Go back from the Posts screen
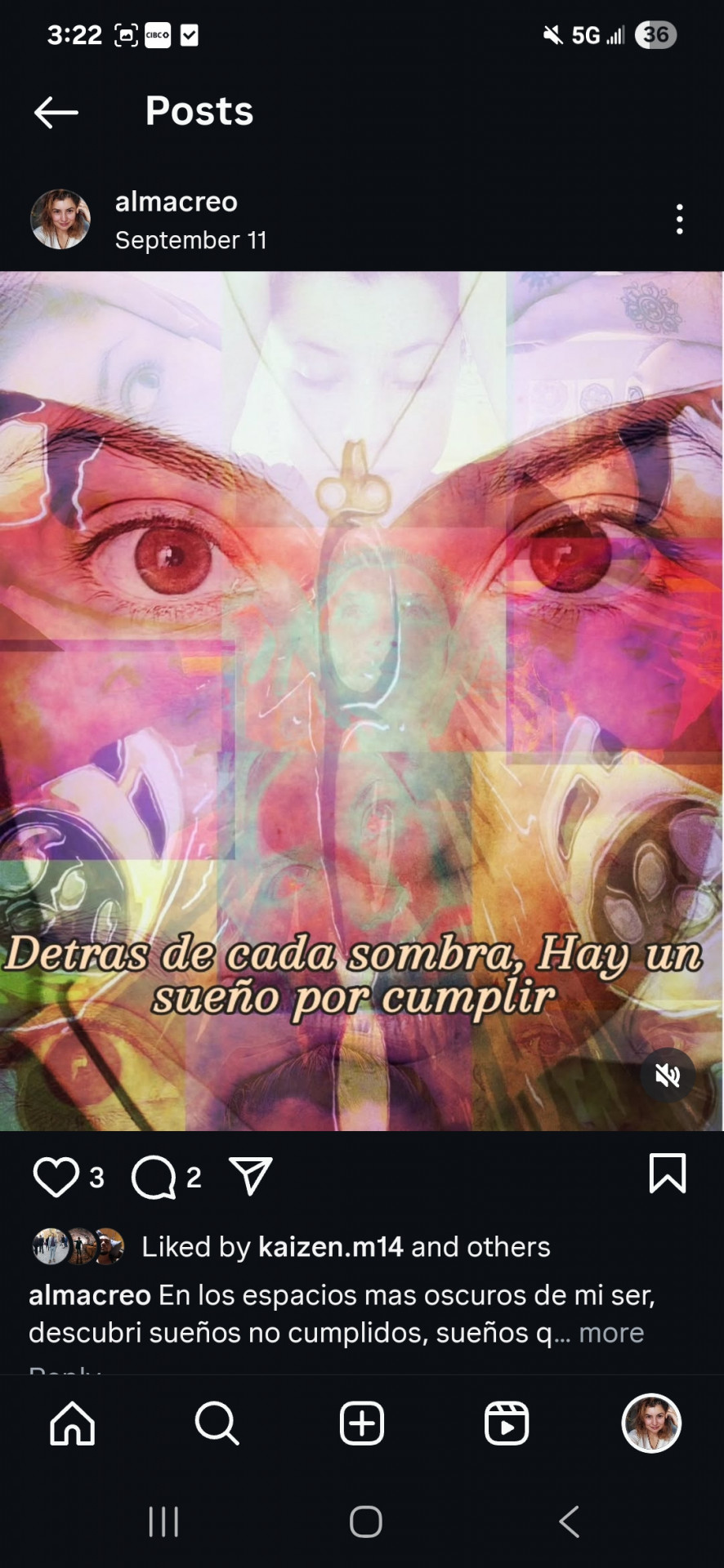The image size is (724, 1568). 56,112
